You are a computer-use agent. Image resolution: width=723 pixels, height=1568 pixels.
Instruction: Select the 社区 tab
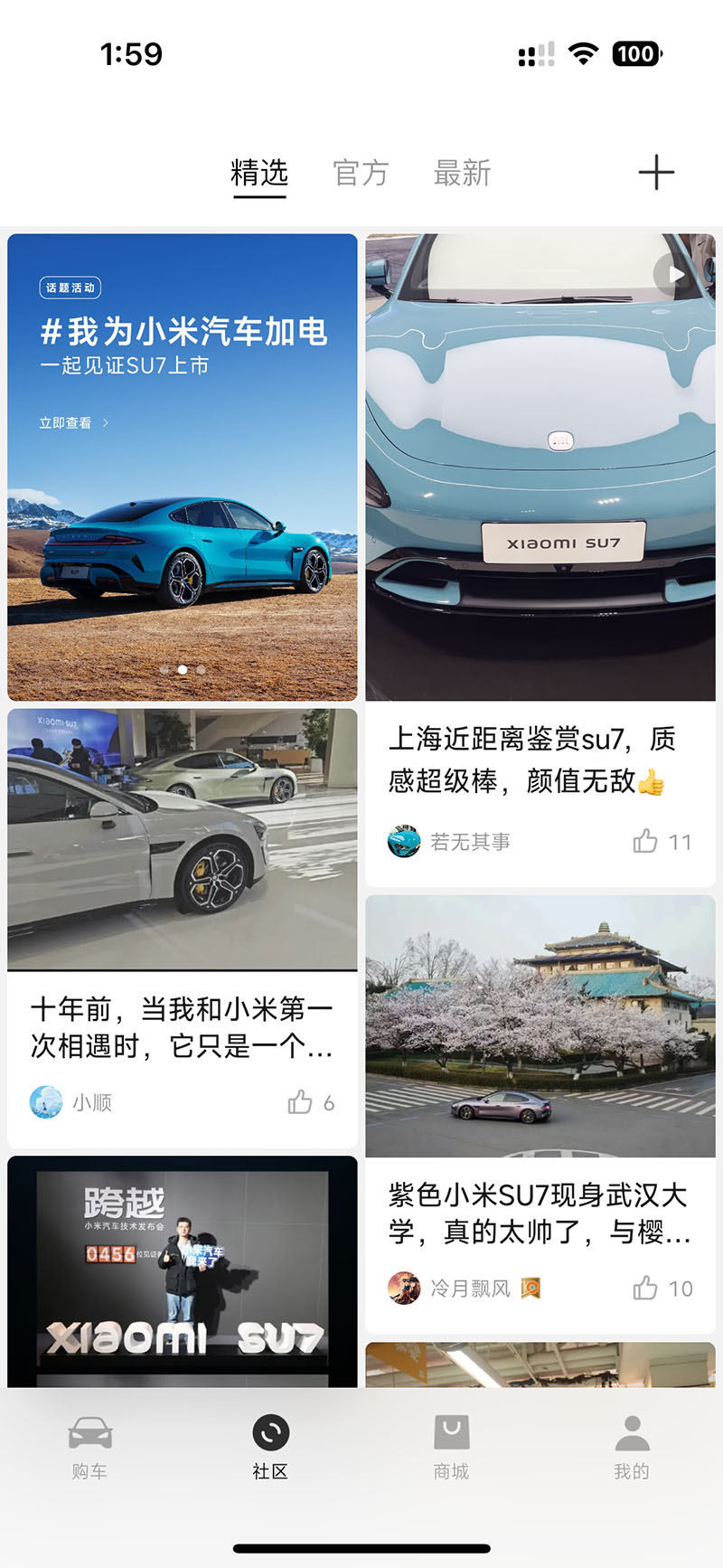click(270, 1447)
